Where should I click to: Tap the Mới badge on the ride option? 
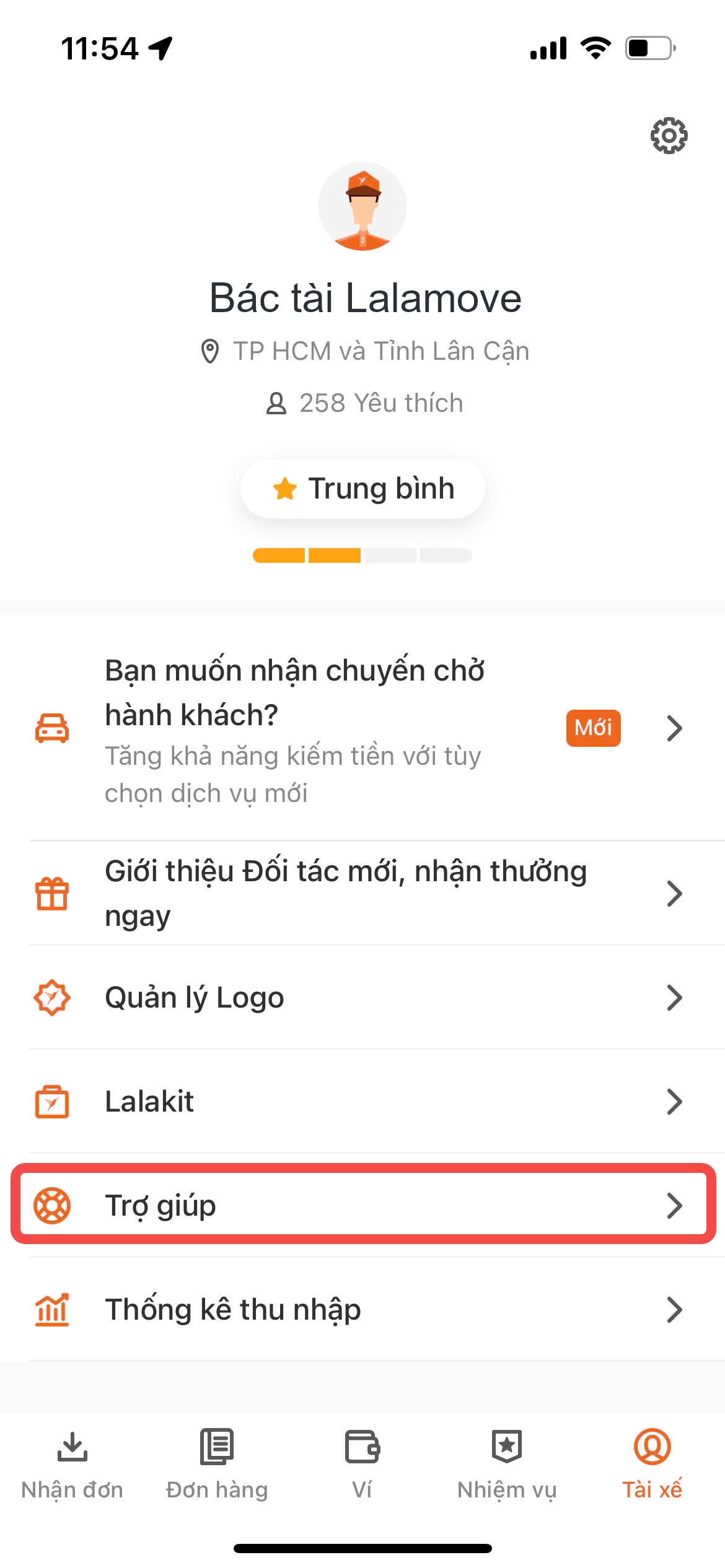click(x=593, y=728)
